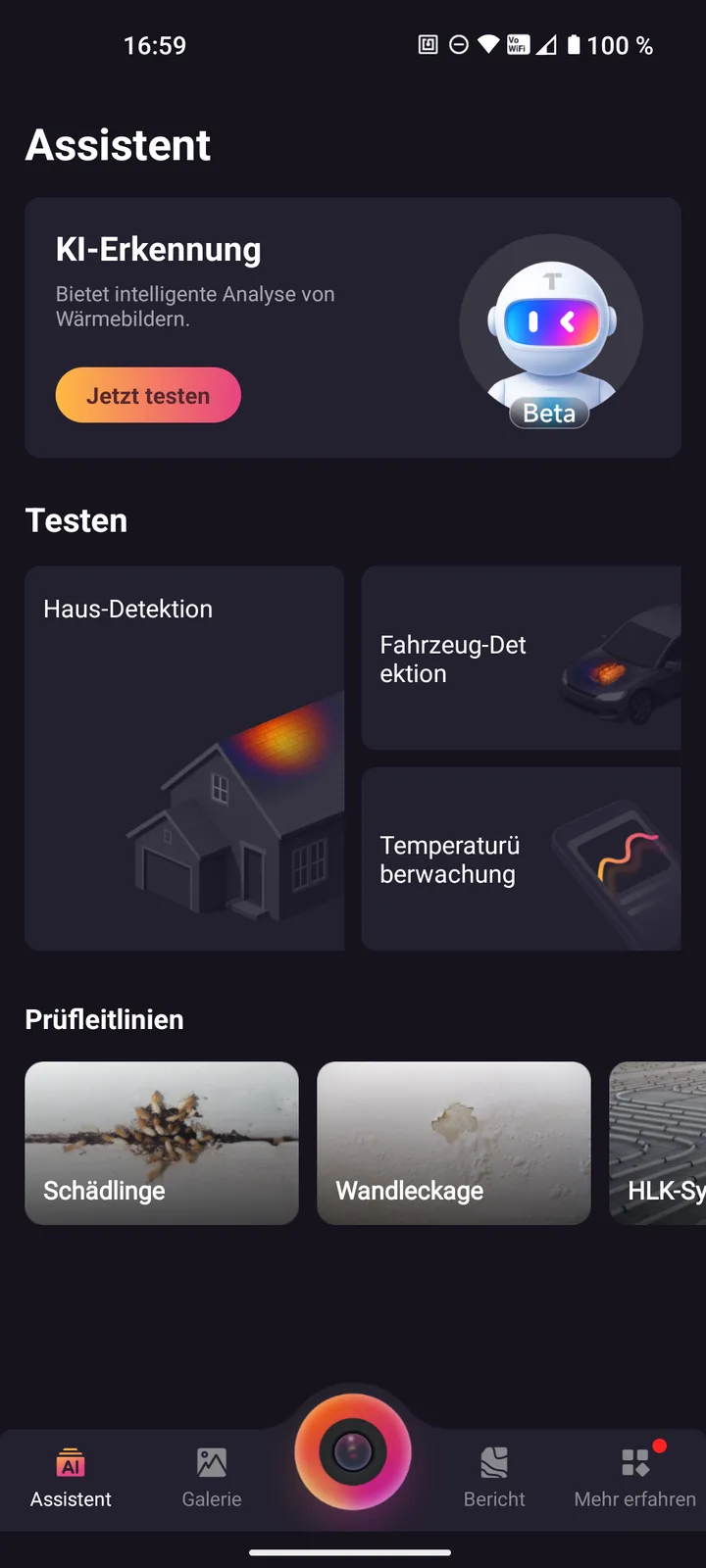The height and width of the screenshot is (1568, 706).
Task: Switch to the Assistent tab
Action: coord(71,1478)
